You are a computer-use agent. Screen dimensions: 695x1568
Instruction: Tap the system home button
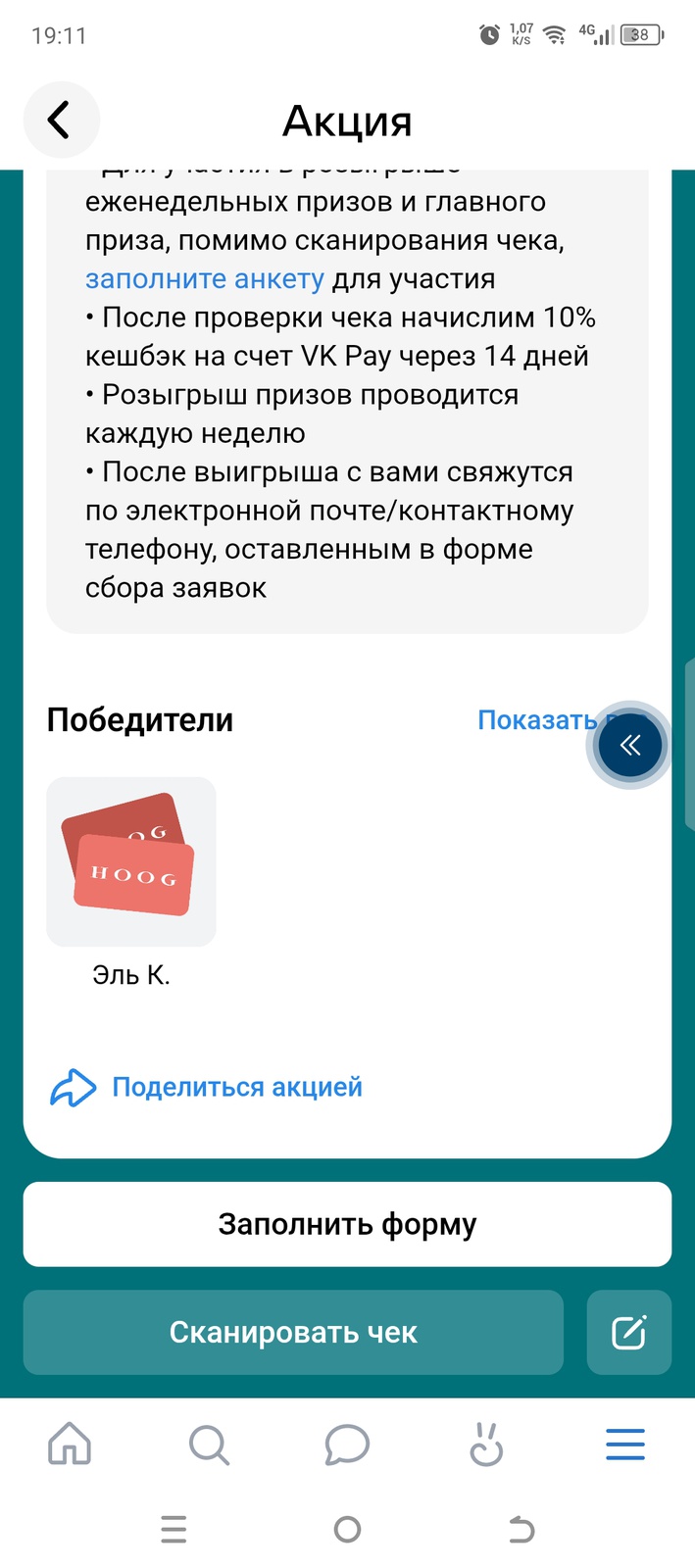(x=347, y=1529)
